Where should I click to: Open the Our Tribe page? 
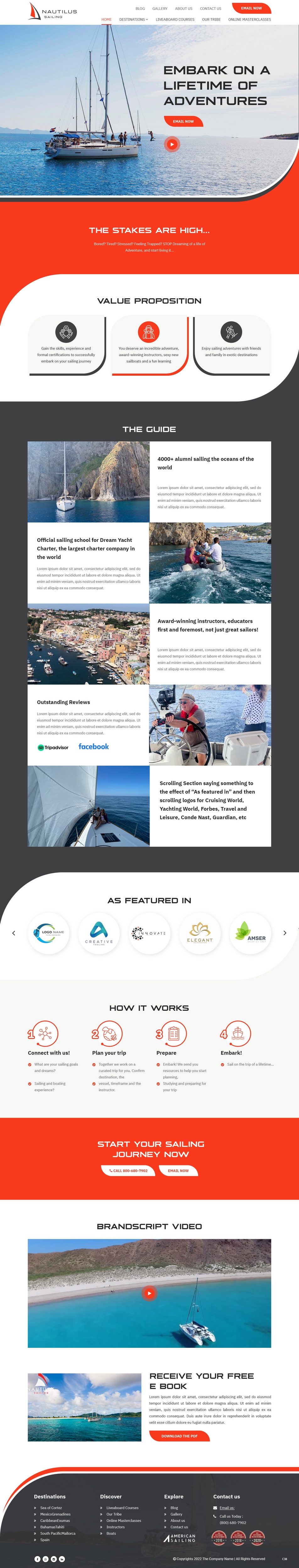pos(211,19)
